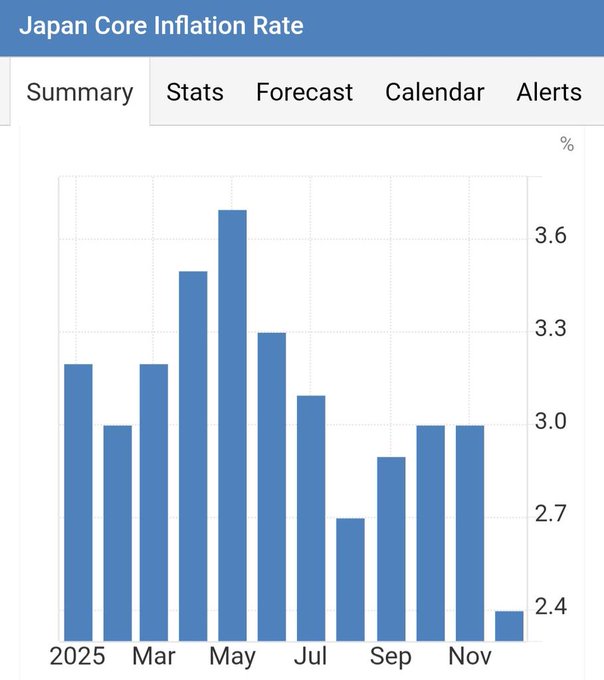
Task: Select the Calendar tab
Action: pyautogui.click(x=434, y=93)
